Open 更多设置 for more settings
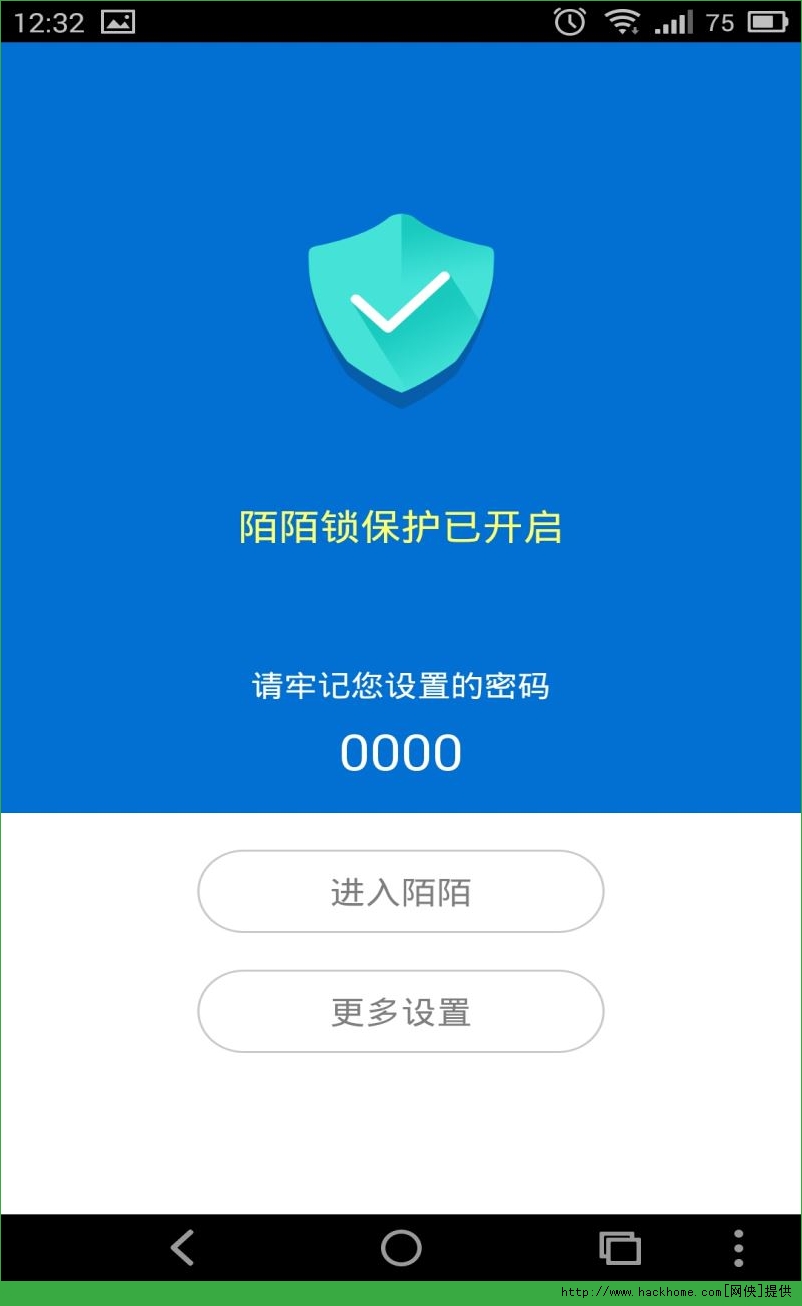This screenshot has height=1306, width=802. point(400,1011)
